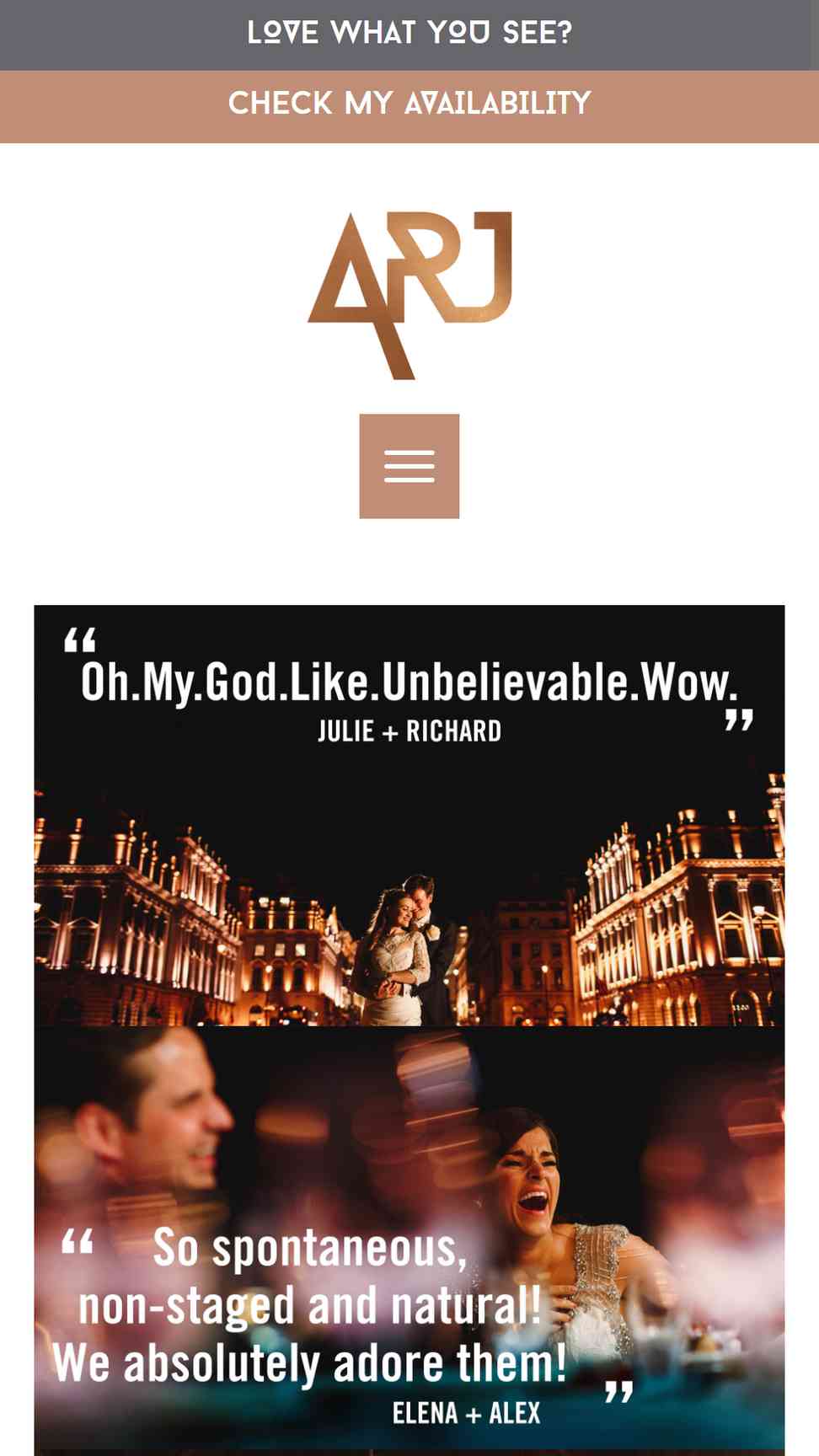Tap the Check My Availability button
Image resolution: width=819 pixels, height=1456 pixels.
409,106
